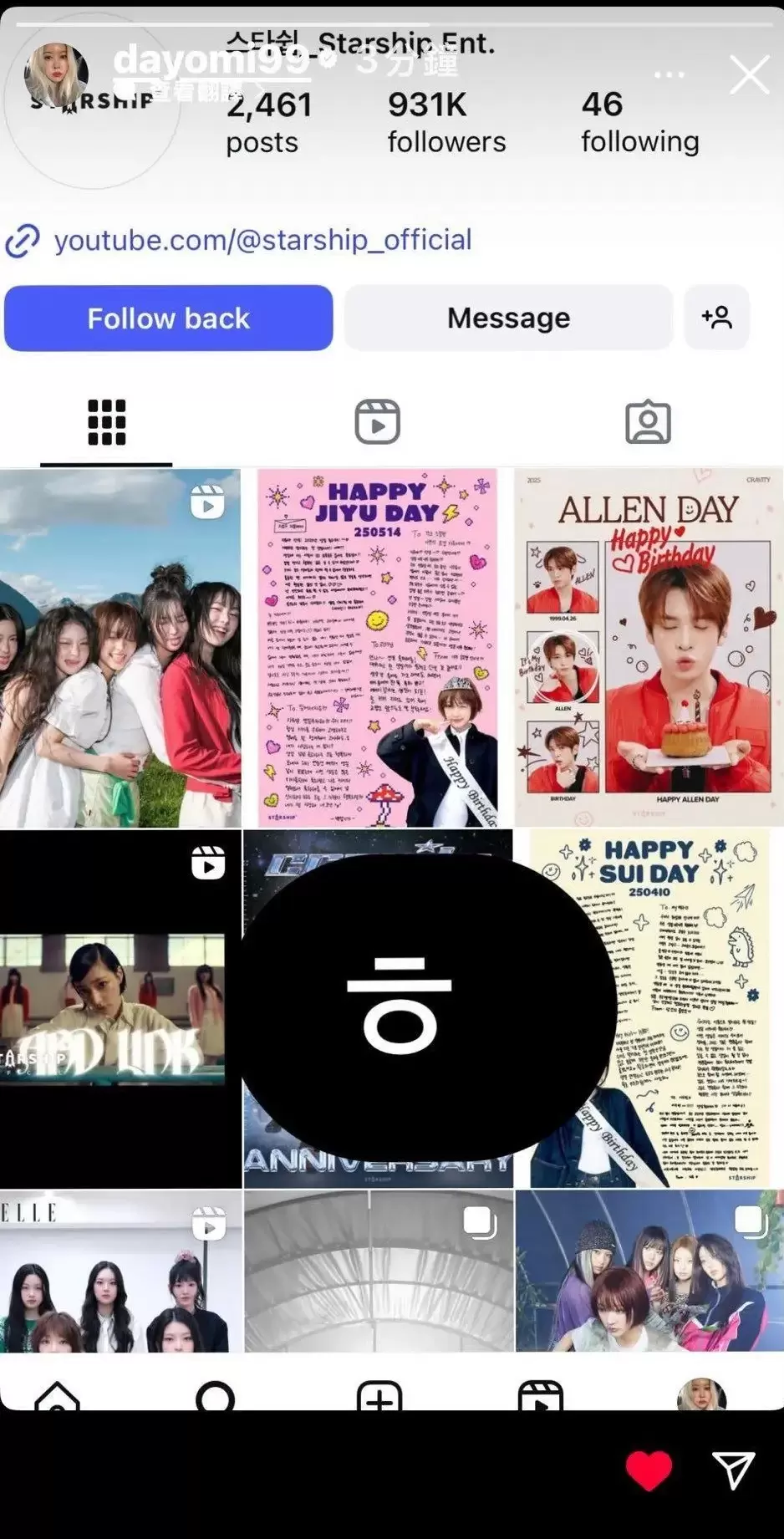784x1539 pixels.
Task: Open dayomi99's profile from the username
Action: click(211, 60)
